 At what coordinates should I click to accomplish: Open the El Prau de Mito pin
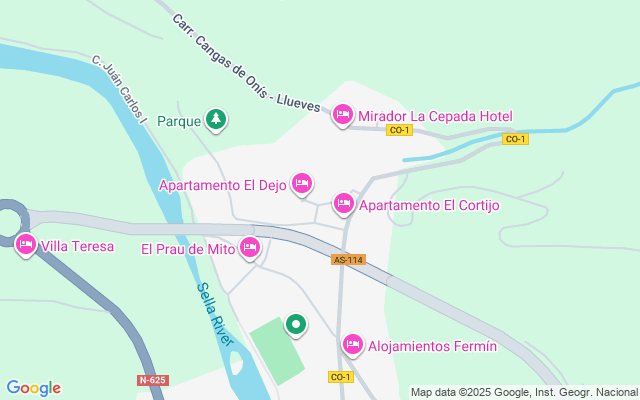coord(250,249)
